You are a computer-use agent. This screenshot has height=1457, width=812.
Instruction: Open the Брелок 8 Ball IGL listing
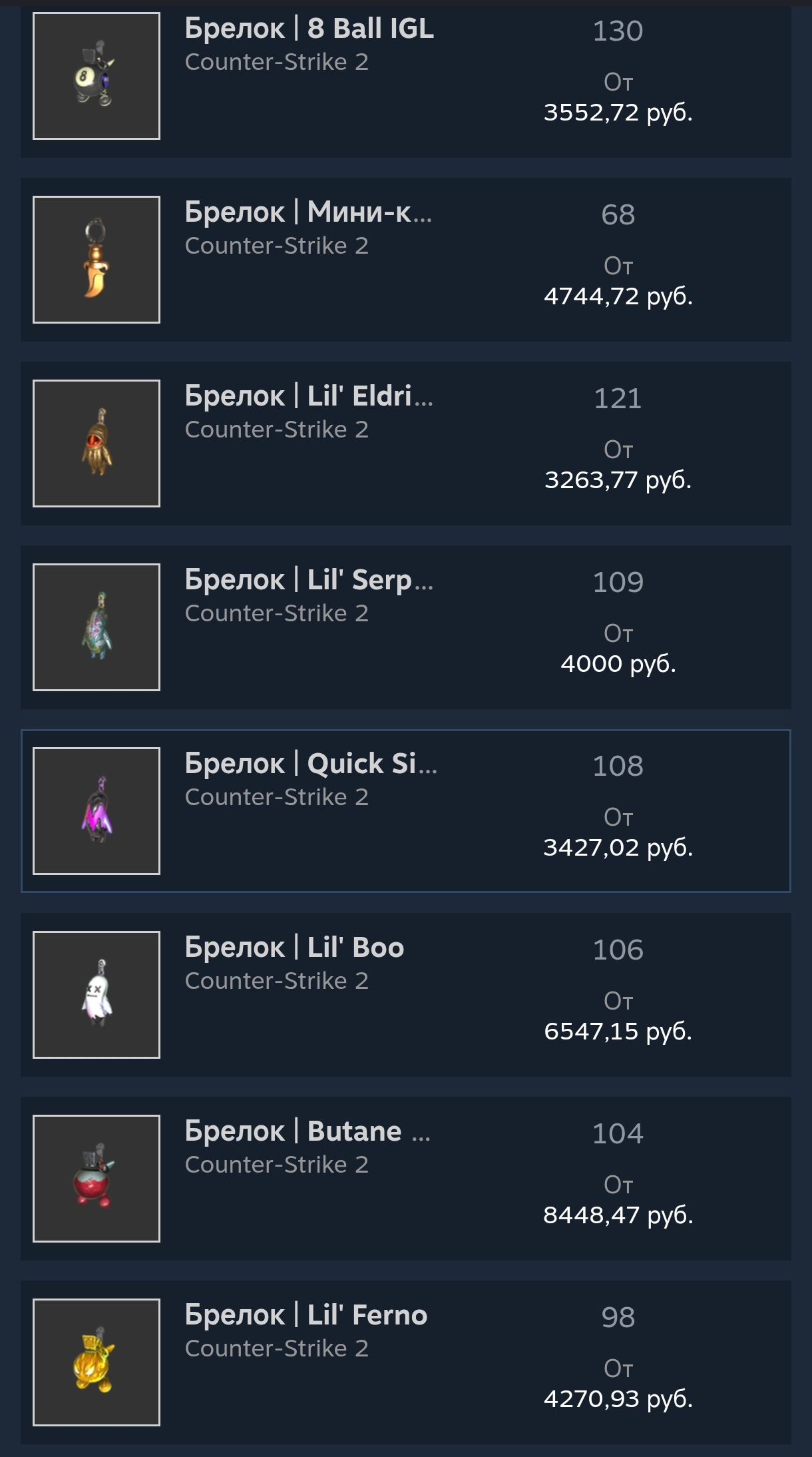tap(309, 29)
